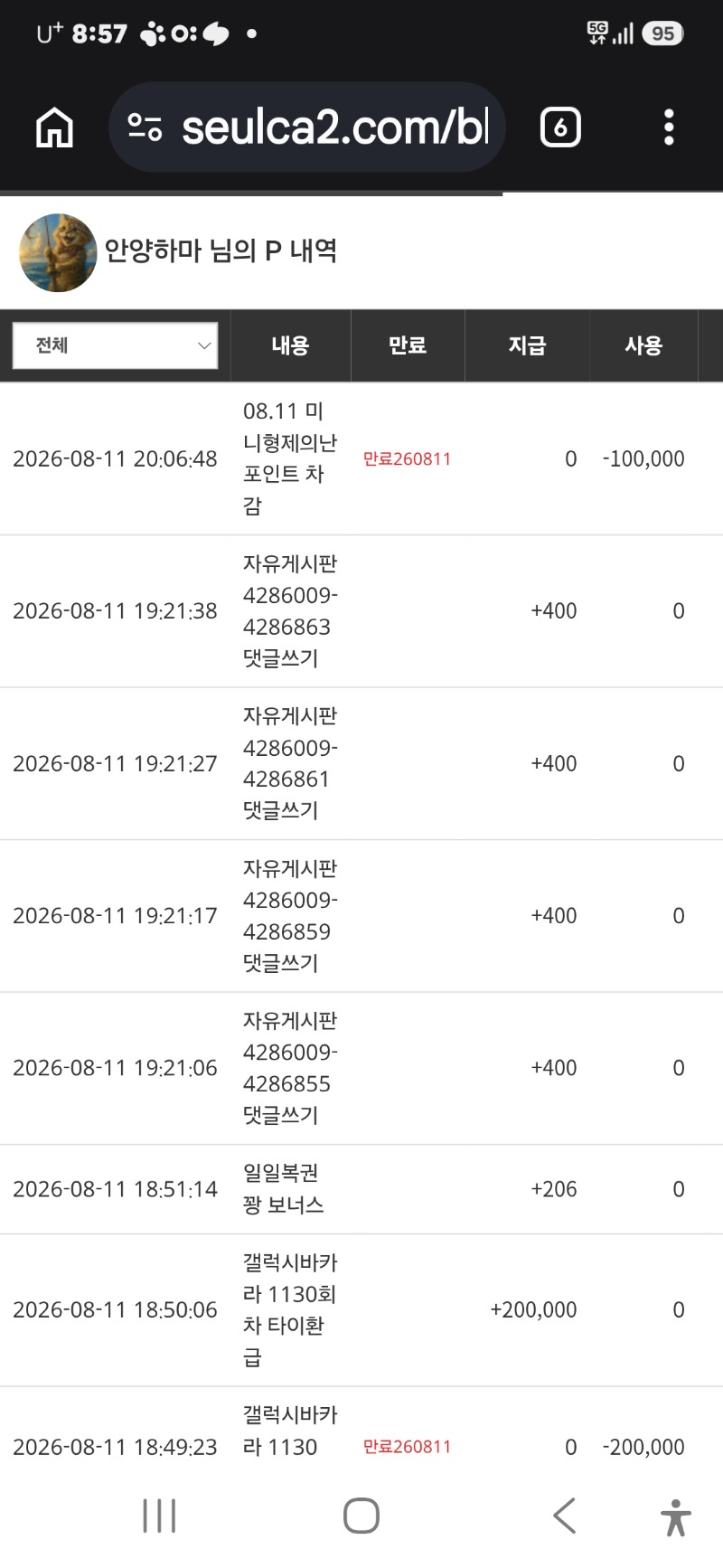Open the browser overflow menu

(669, 128)
